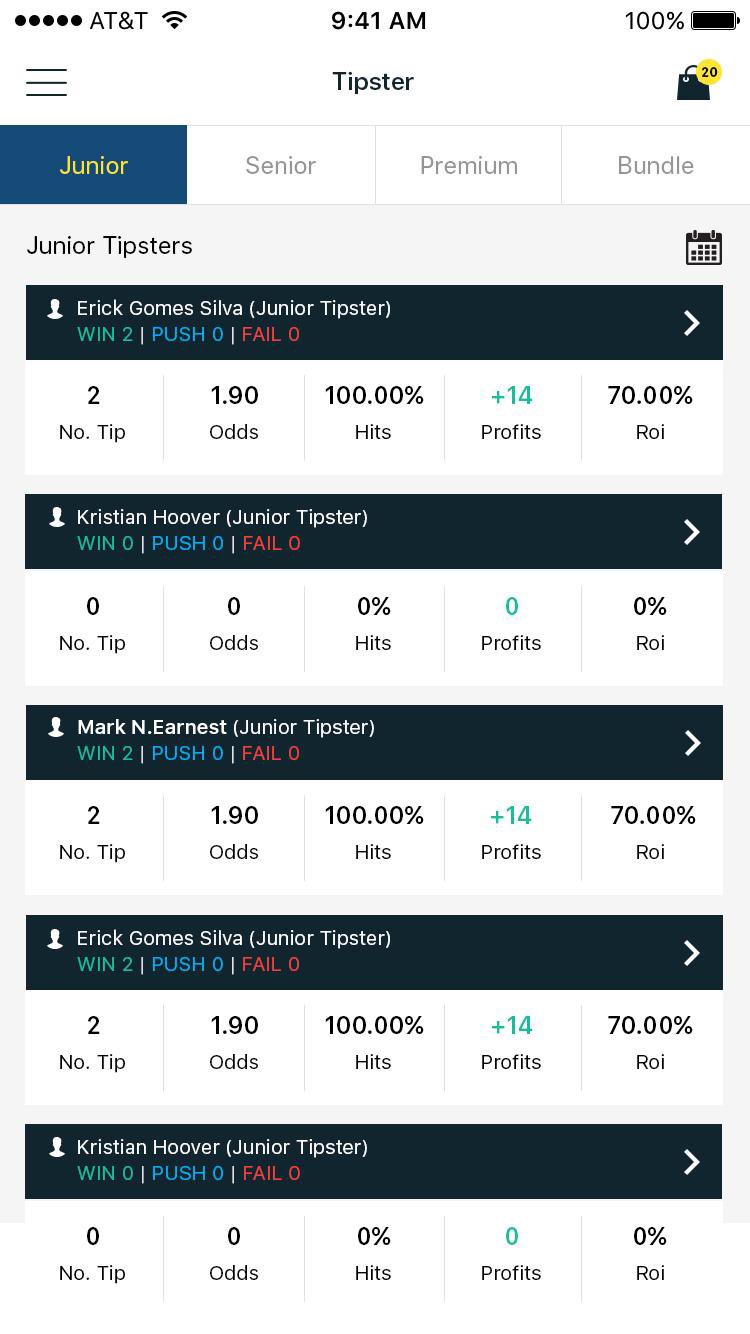Switch to the Senior tab
This screenshot has width=750, height=1334.
point(281,165)
